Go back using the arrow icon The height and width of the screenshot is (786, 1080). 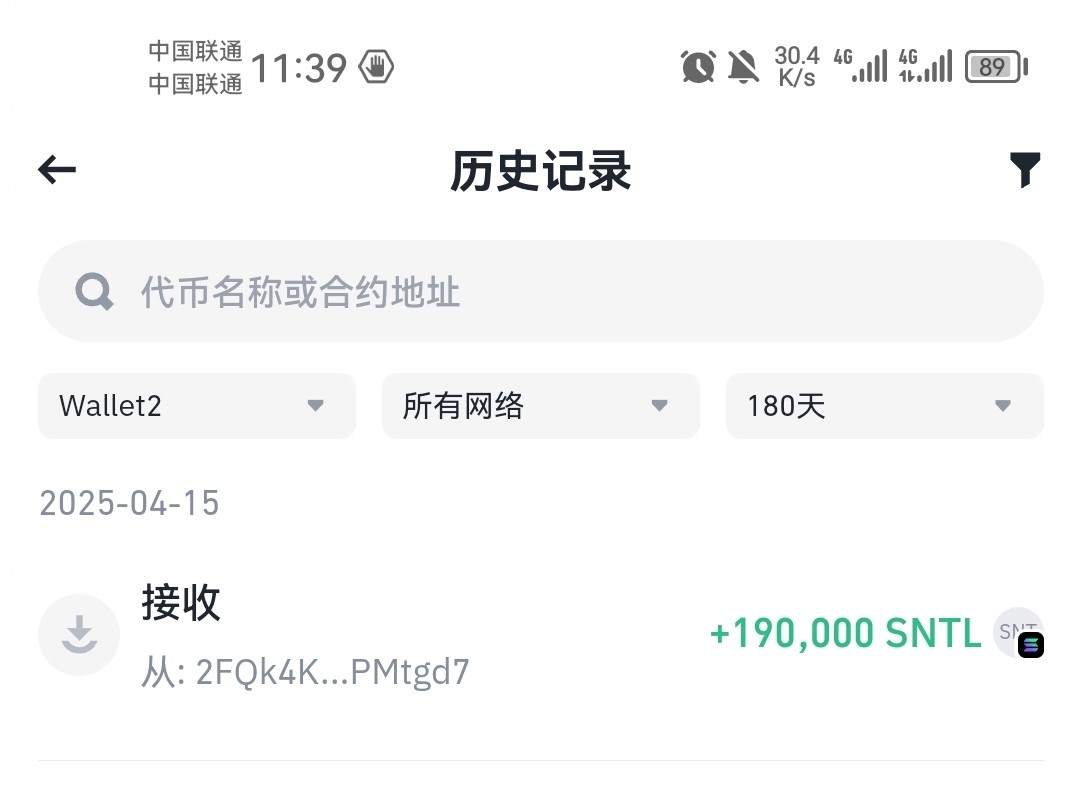pyautogui.click(x=57, y=170)
